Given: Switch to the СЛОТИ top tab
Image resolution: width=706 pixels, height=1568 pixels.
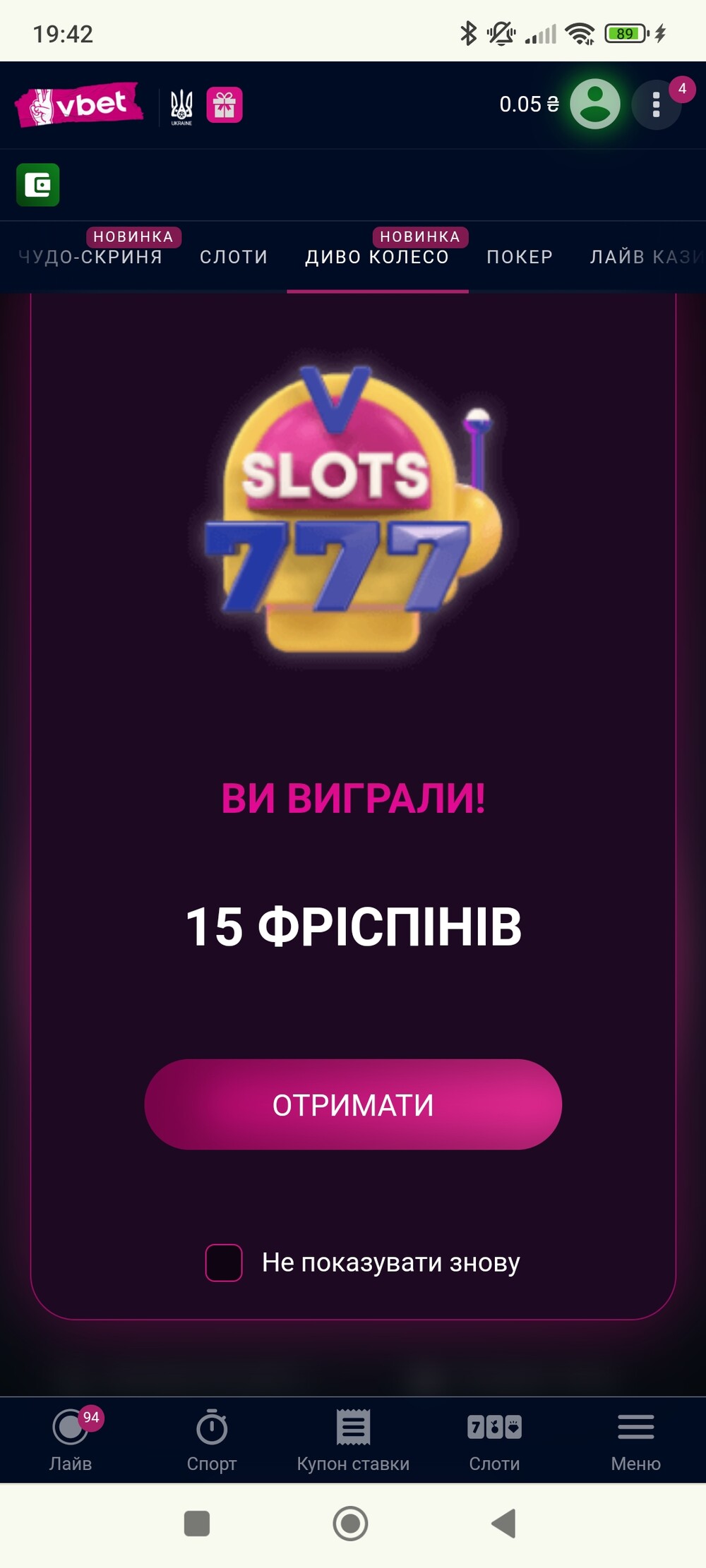Looking at the screenshot, I should coord(234,257).
